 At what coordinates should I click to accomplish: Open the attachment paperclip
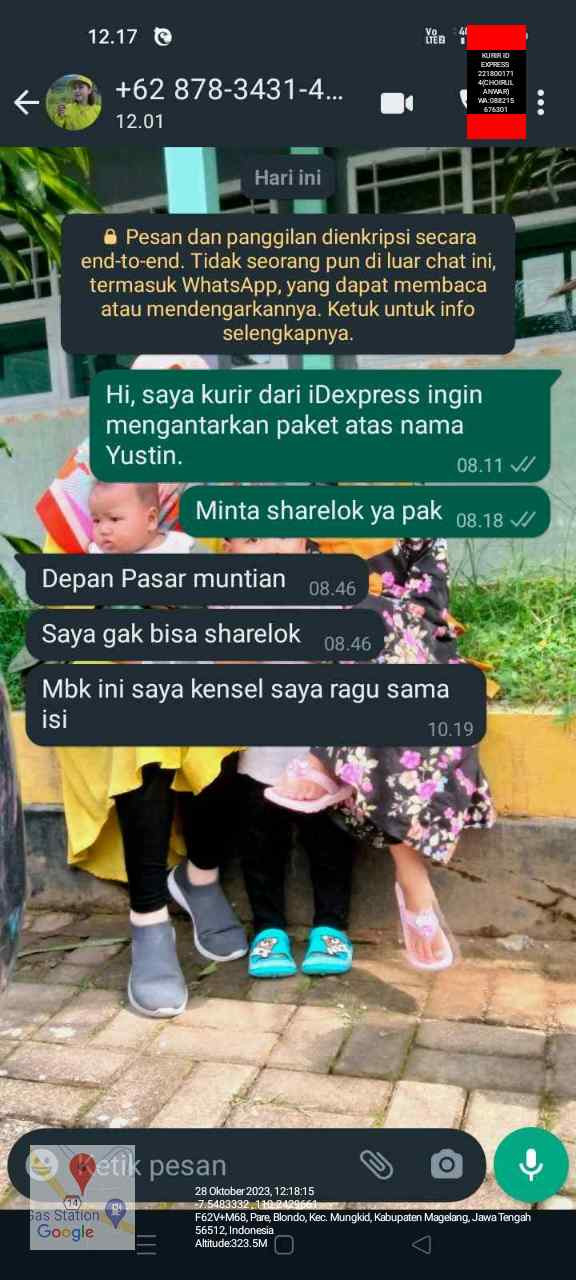[376, 1165]
